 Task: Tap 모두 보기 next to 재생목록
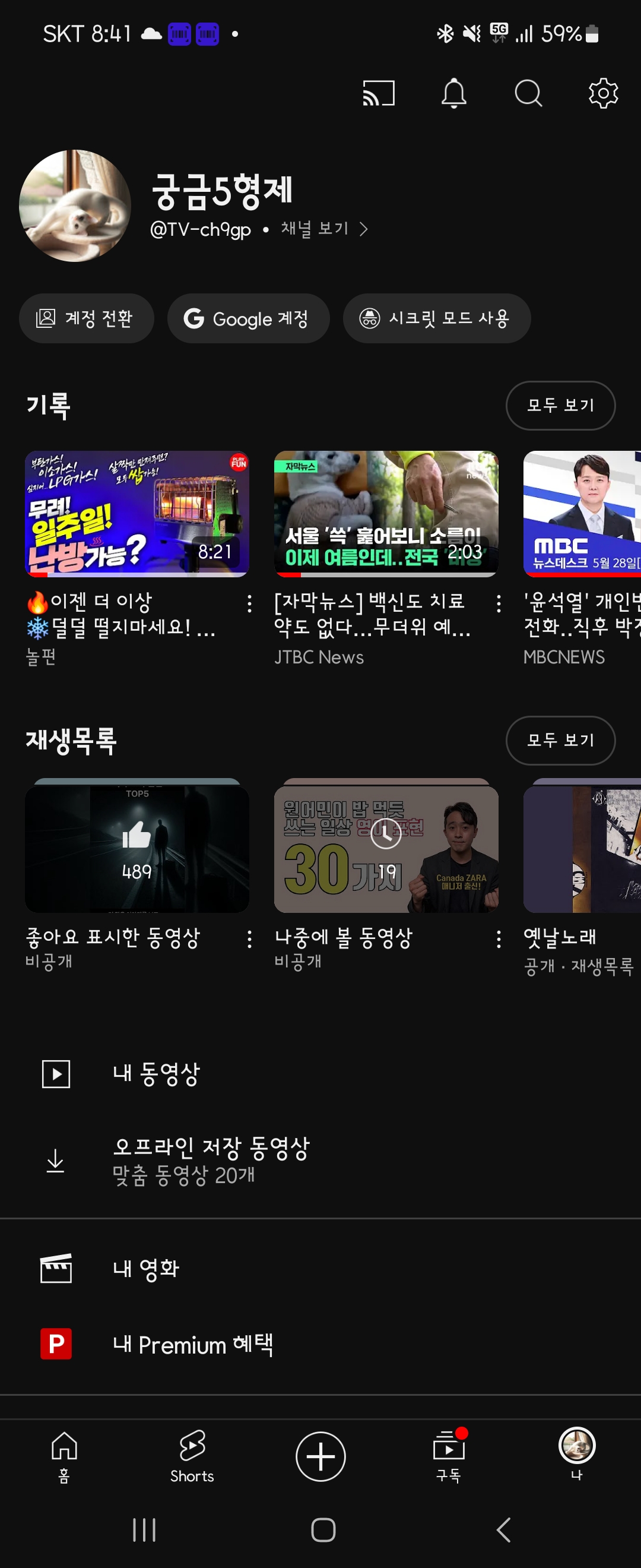click(x=560, y=740)
